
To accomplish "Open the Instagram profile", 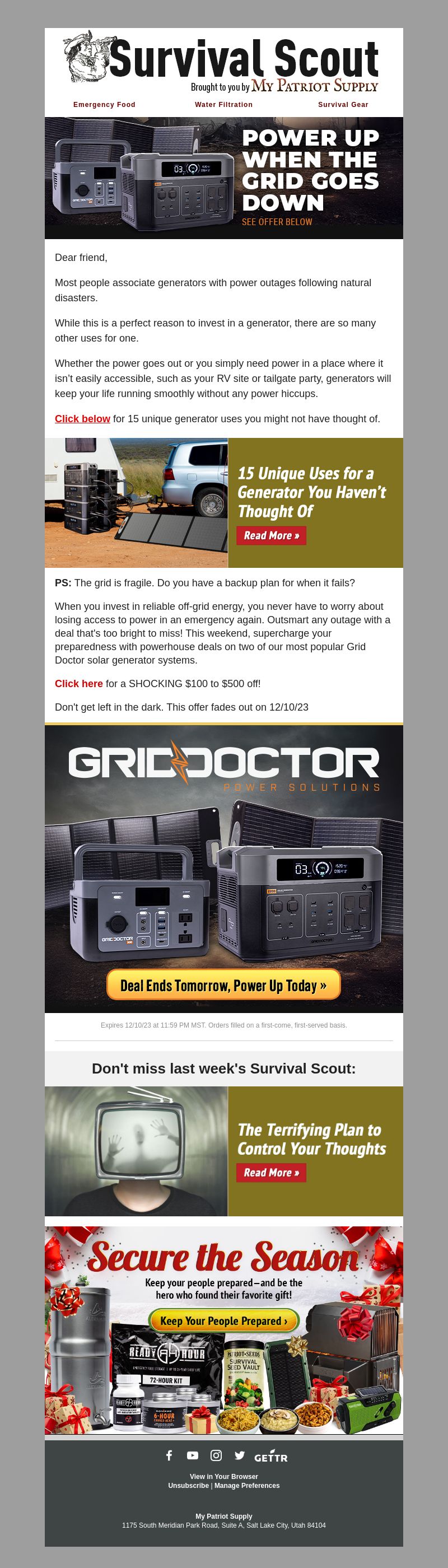I will pyautogui.click(x=216, y=1455).
